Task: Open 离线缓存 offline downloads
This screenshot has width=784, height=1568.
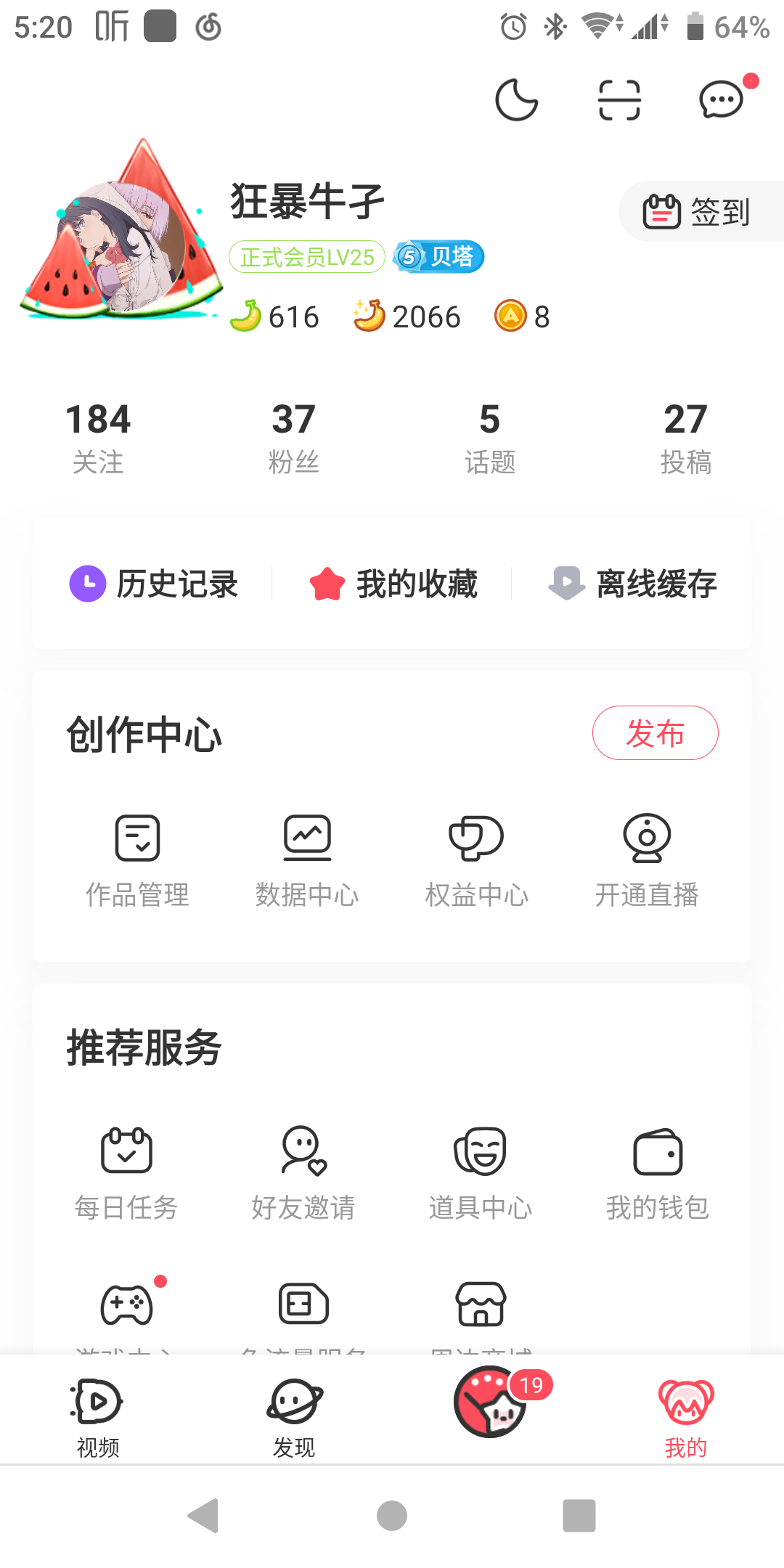Action: (632, 584)
